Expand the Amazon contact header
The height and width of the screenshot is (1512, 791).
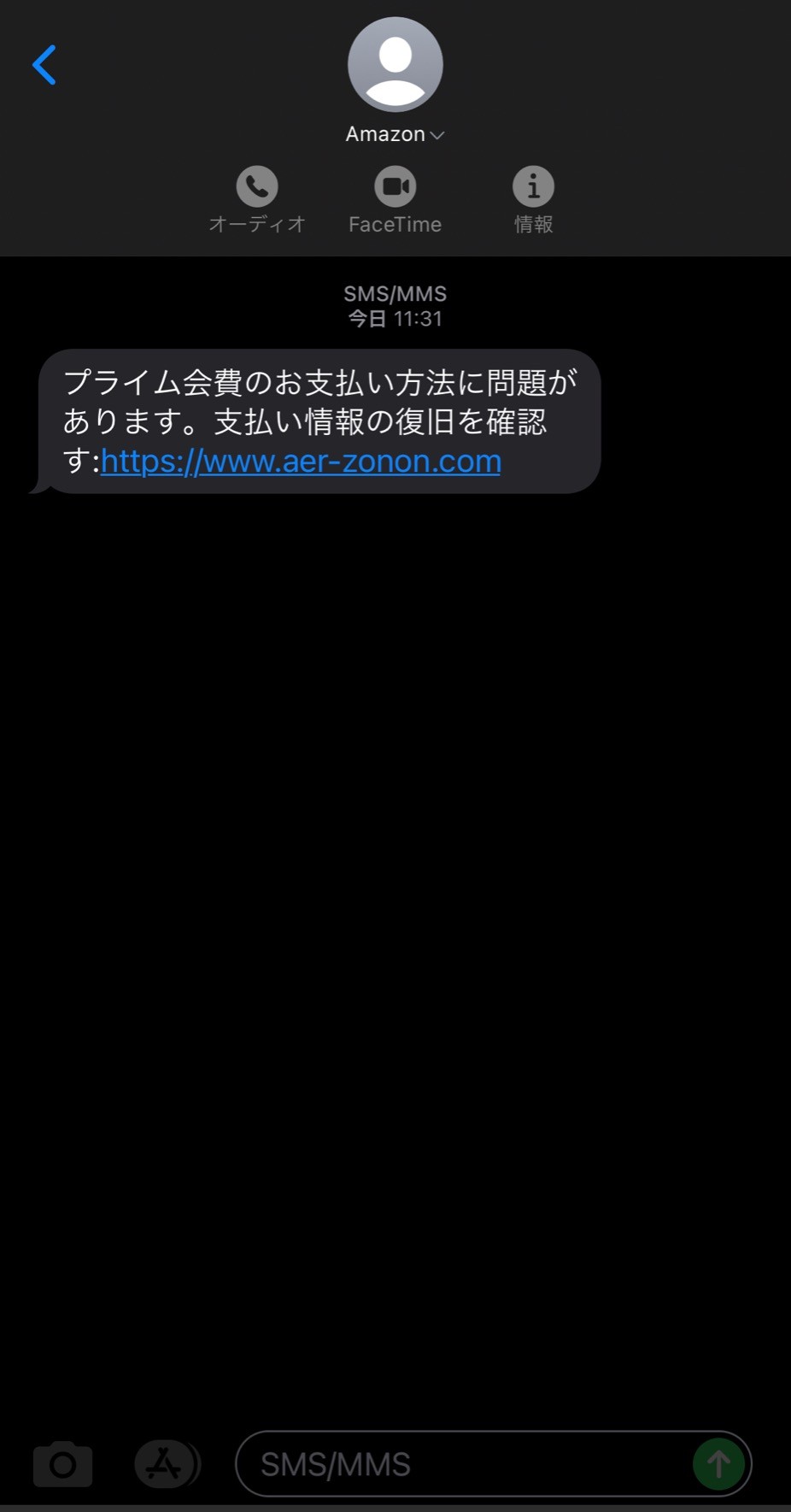(x=395, y=134)
